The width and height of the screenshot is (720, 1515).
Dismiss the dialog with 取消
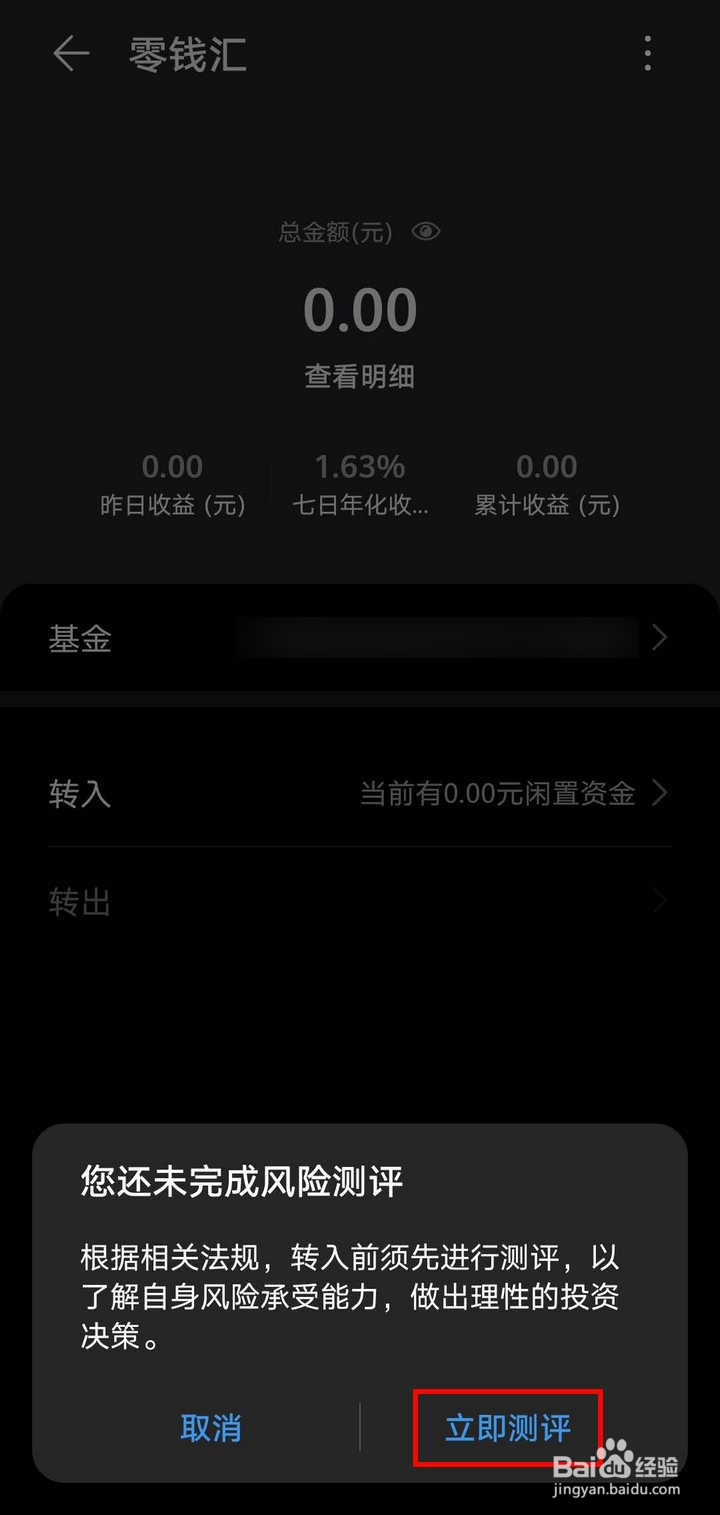pos(211,1428)
